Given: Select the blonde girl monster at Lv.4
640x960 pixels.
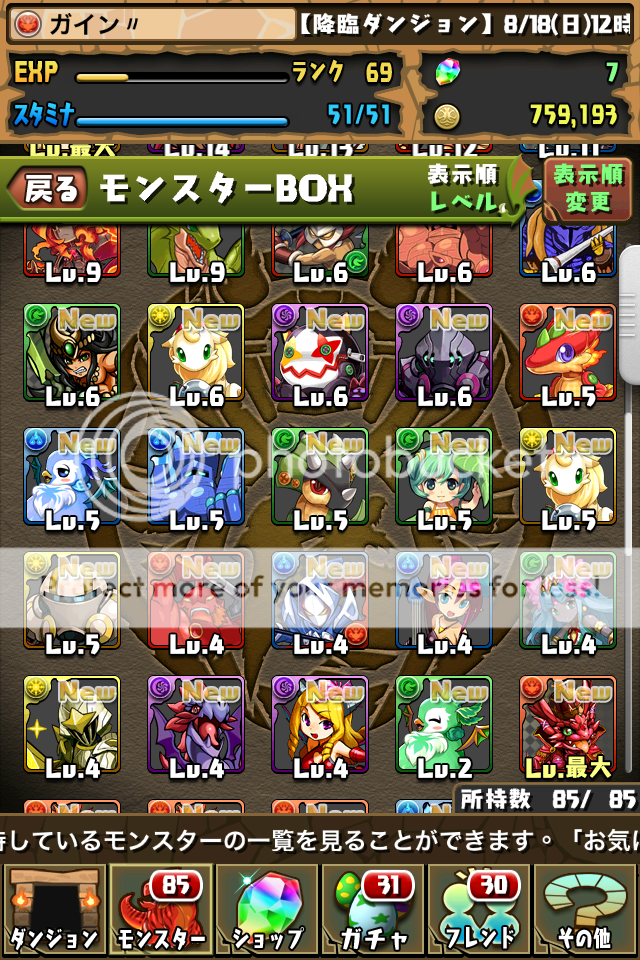Looking at the screenshot, I should coord(319,725).
